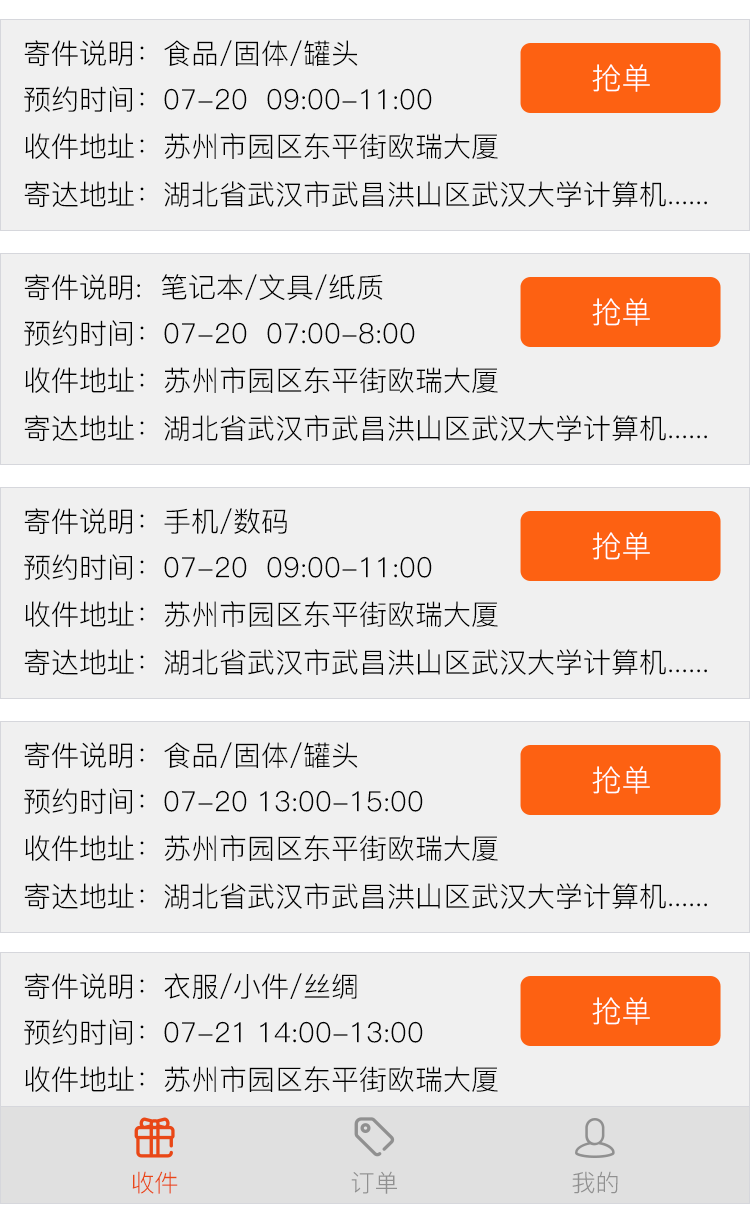Grab the 笔记本/文具/纸质 order with 抢单
Viewport: 750px width, 1206px height.
coord(620,312)
